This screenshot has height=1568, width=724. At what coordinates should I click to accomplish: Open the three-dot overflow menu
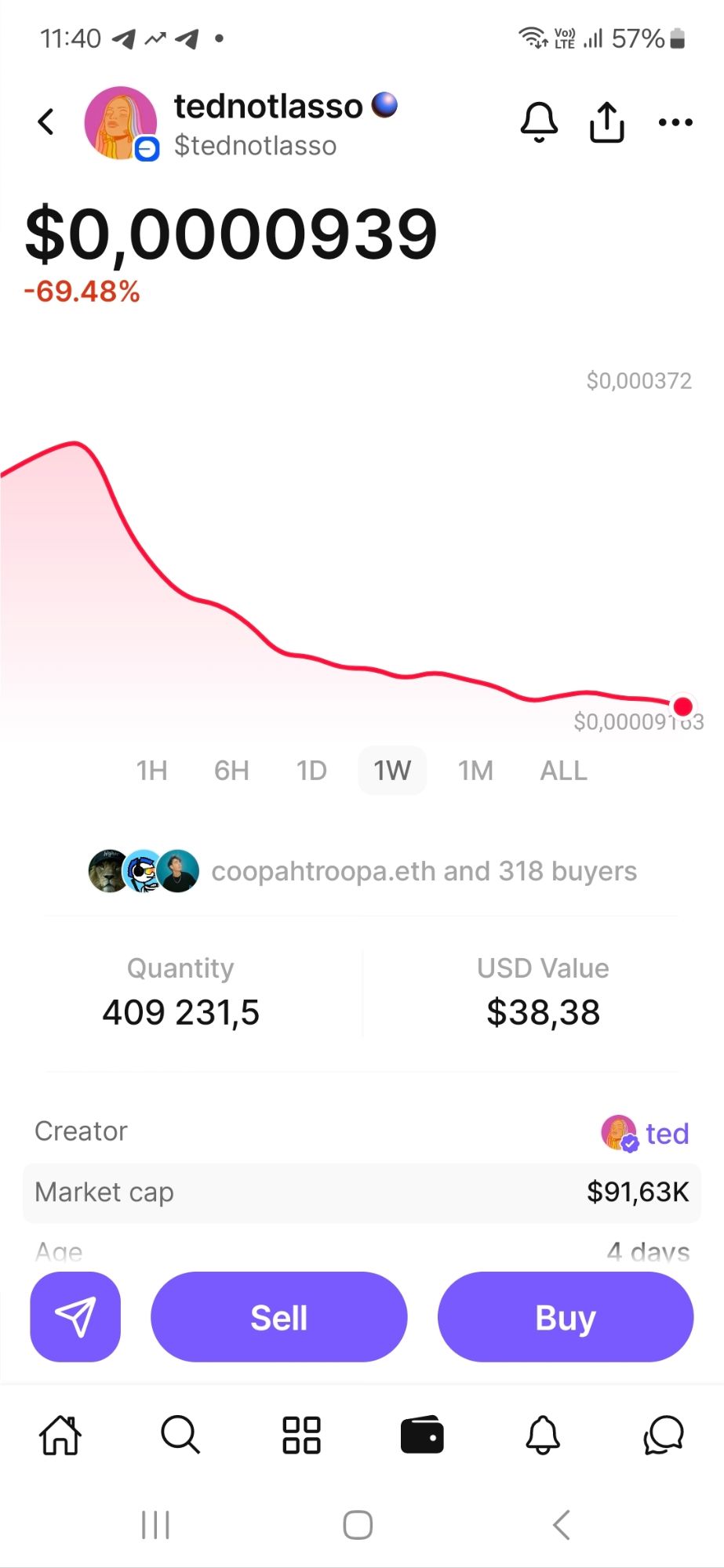(675, 122)
